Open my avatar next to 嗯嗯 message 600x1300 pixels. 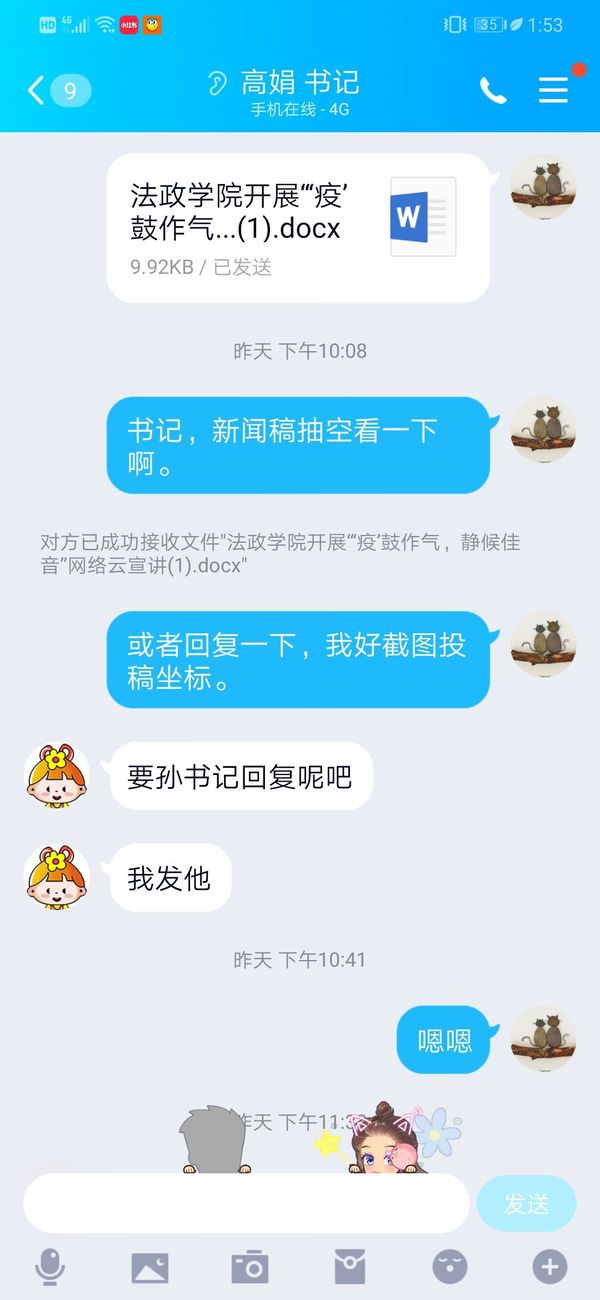(543, 1039)
